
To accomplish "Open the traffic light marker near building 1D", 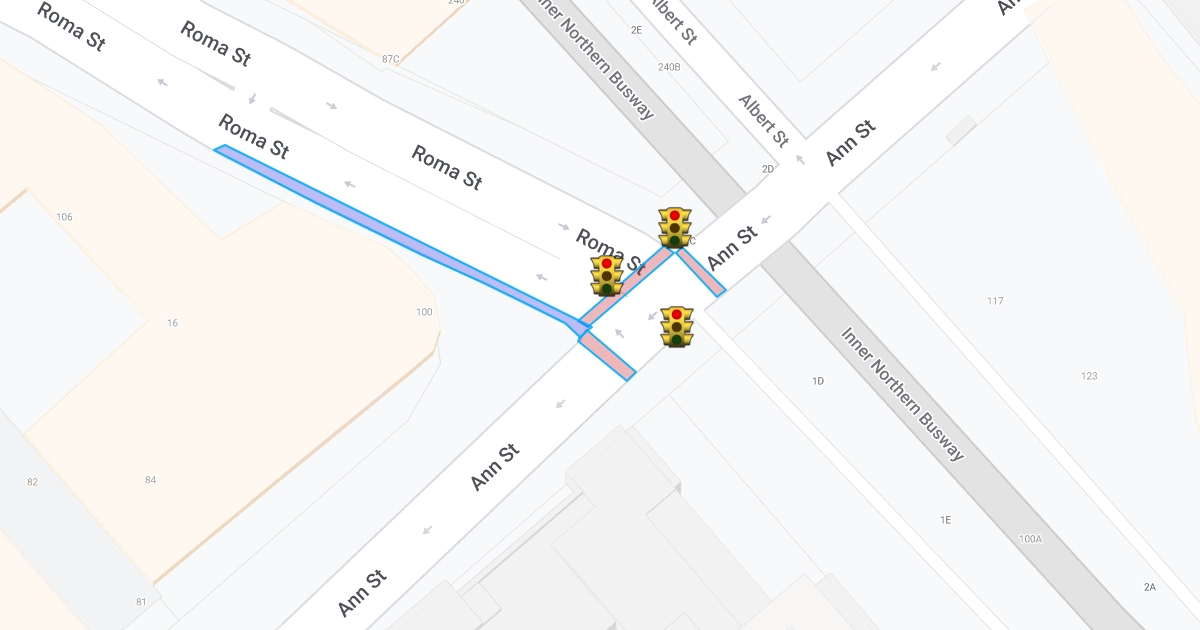I will (677, 327).
